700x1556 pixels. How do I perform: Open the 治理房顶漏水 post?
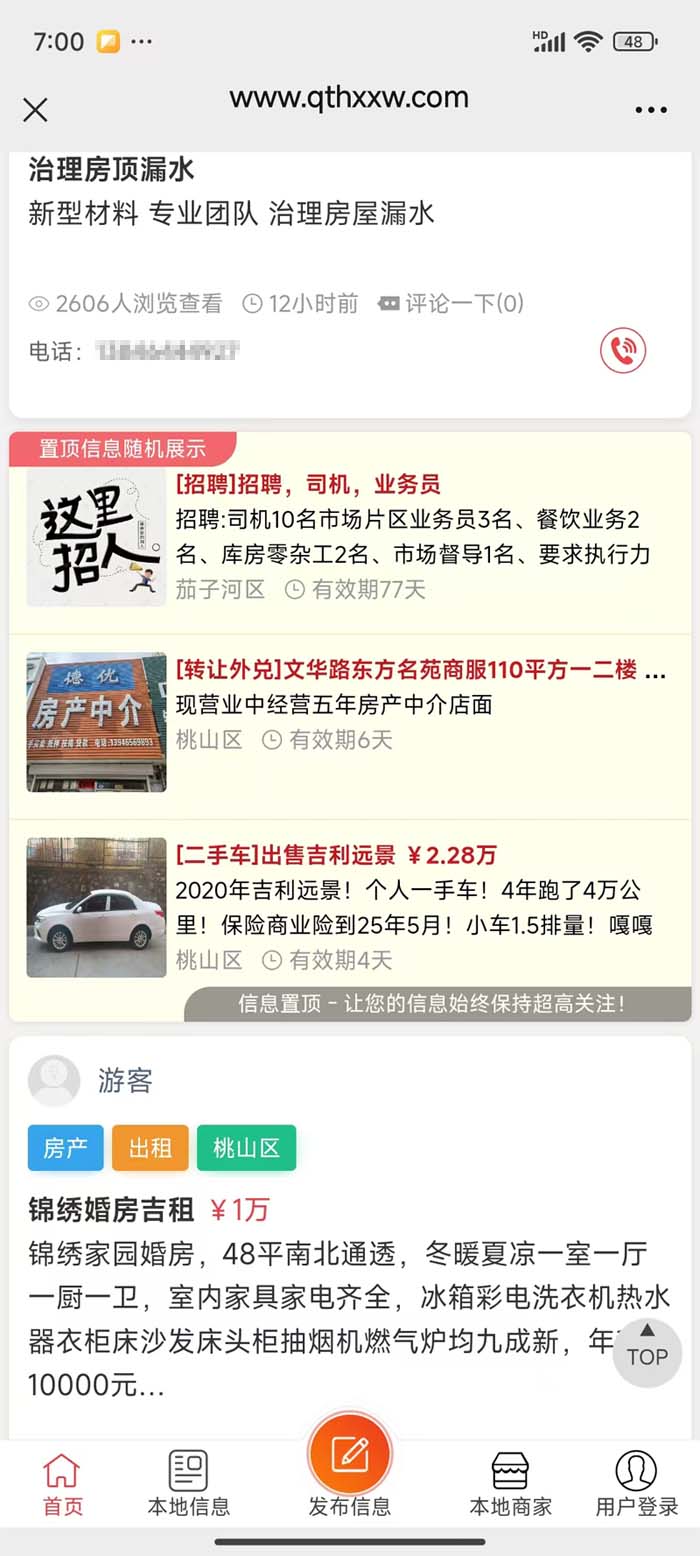(111, 169)
